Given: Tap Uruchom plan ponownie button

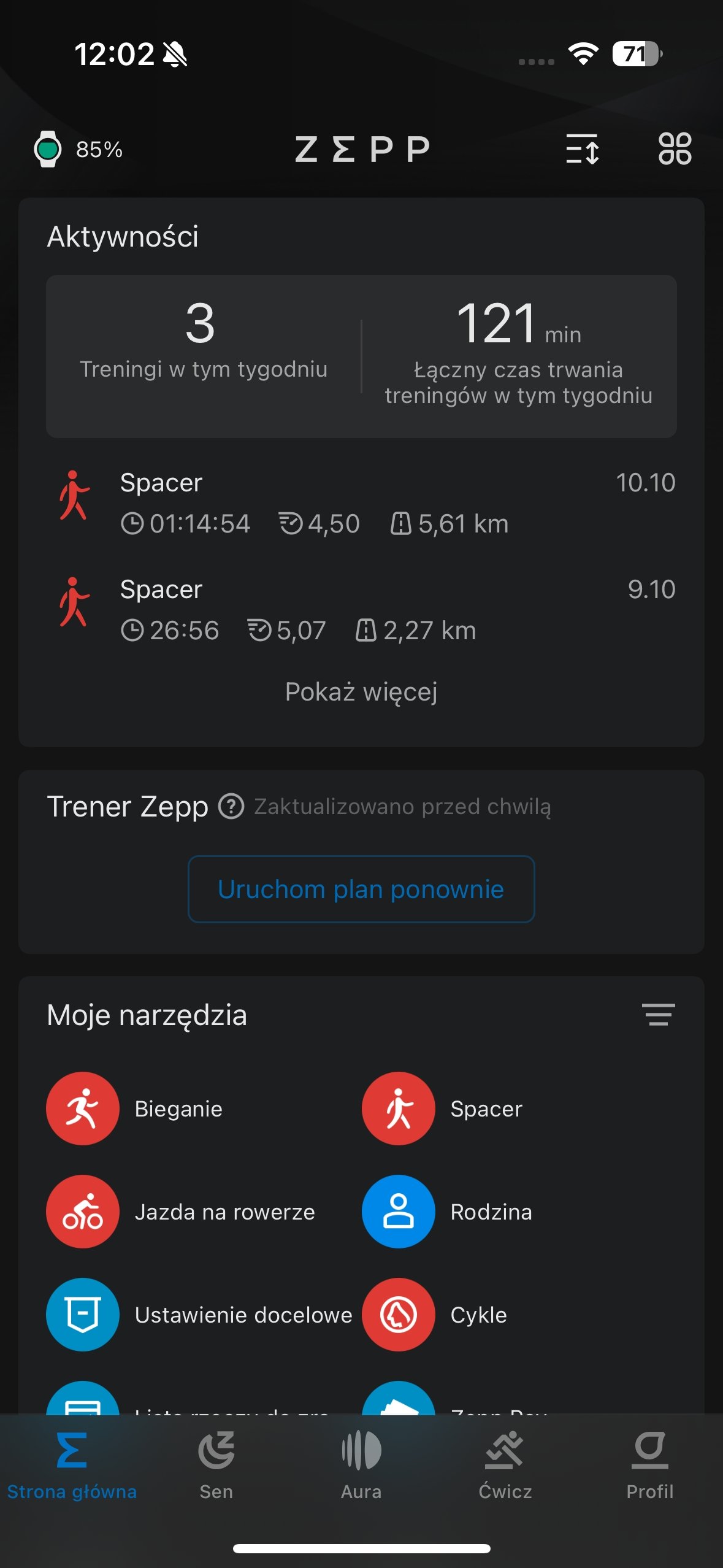Looking at the screenshot, I should (361, 889).
